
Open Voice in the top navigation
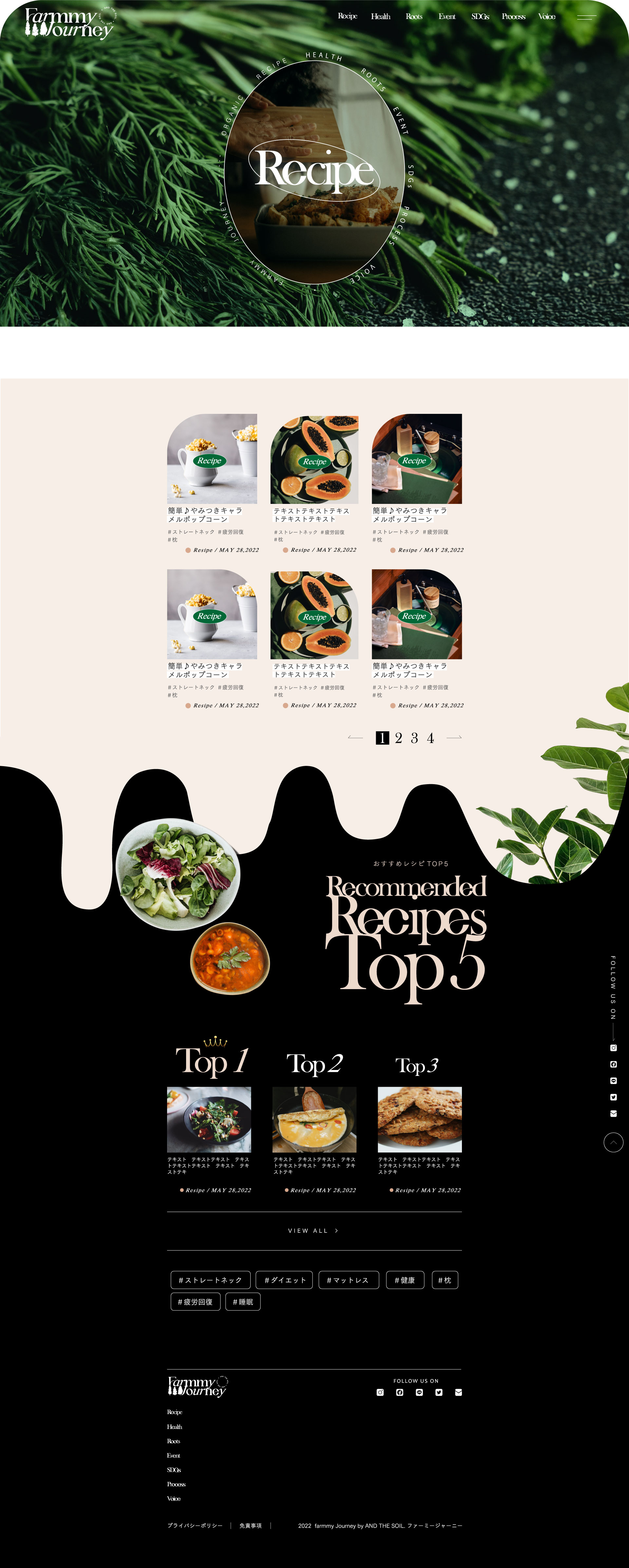[546, 16]
